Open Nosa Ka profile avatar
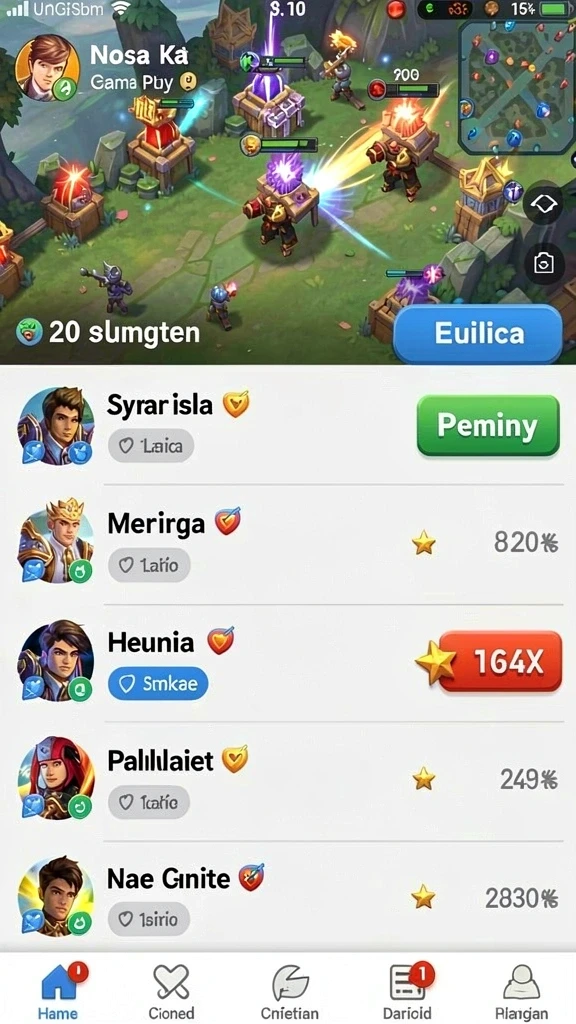This screenshot has height=1024, width=576. pos(47,68)
